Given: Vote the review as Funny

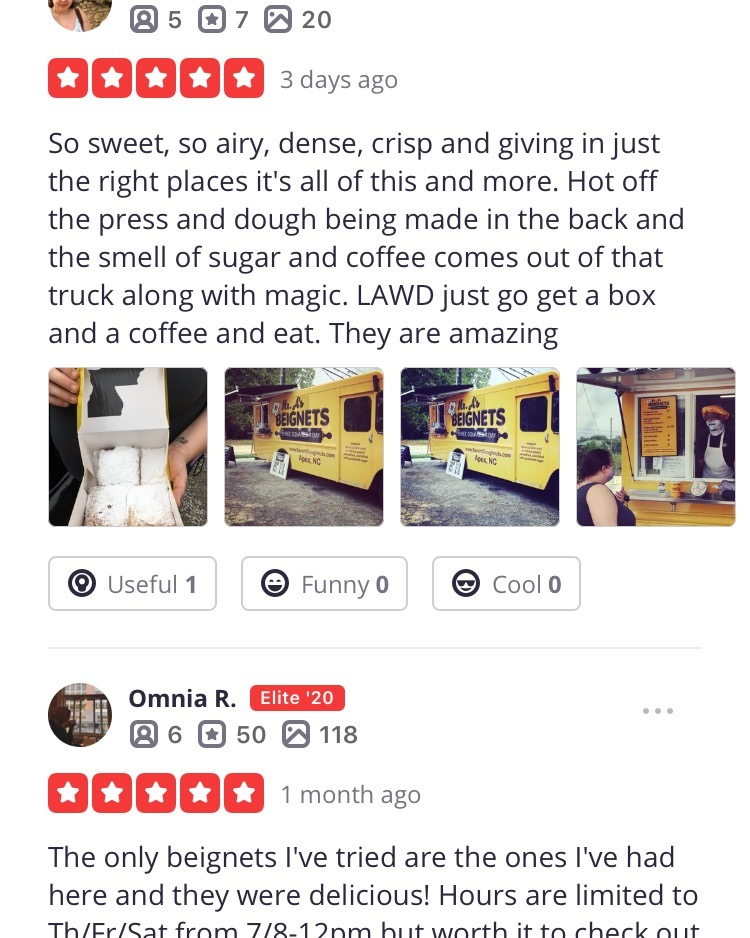Looking at the screenshot, I should (x=324, y=584).
